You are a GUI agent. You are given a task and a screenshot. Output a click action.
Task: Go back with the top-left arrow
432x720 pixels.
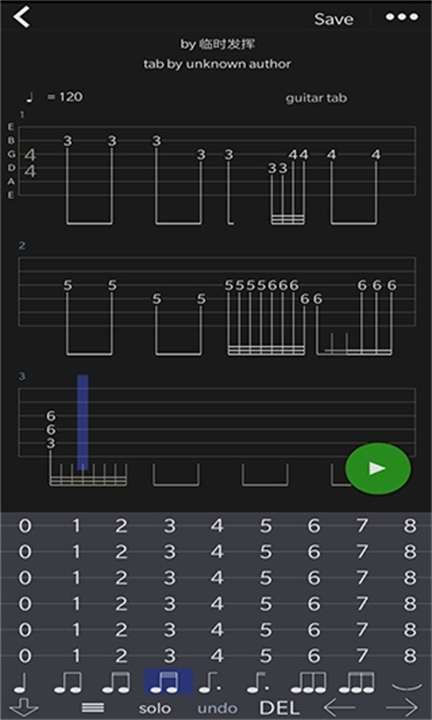(22, 17)
